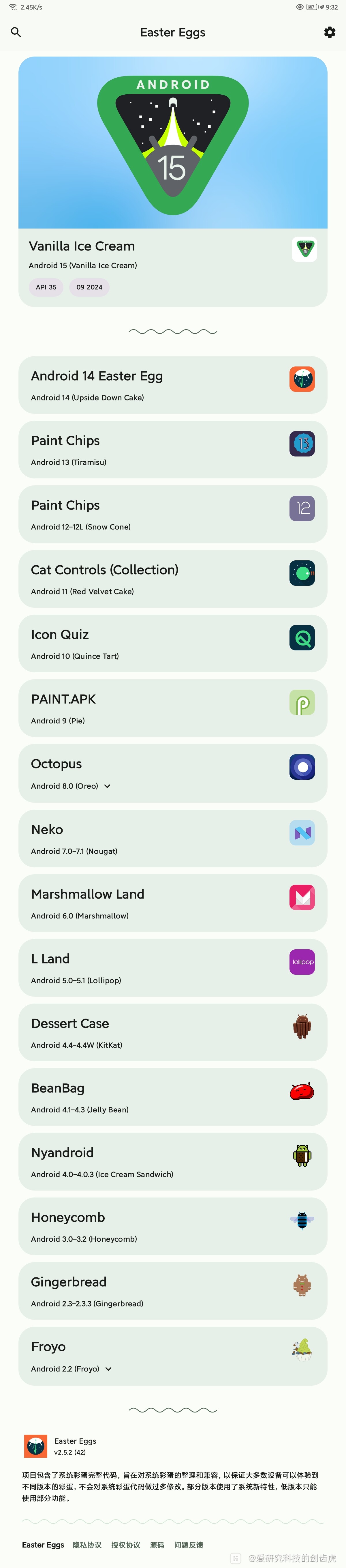The height and width of the screenshot is (1568, 346).
Task: Open Dessert Case from KitKat
Action: point(173,1032)
